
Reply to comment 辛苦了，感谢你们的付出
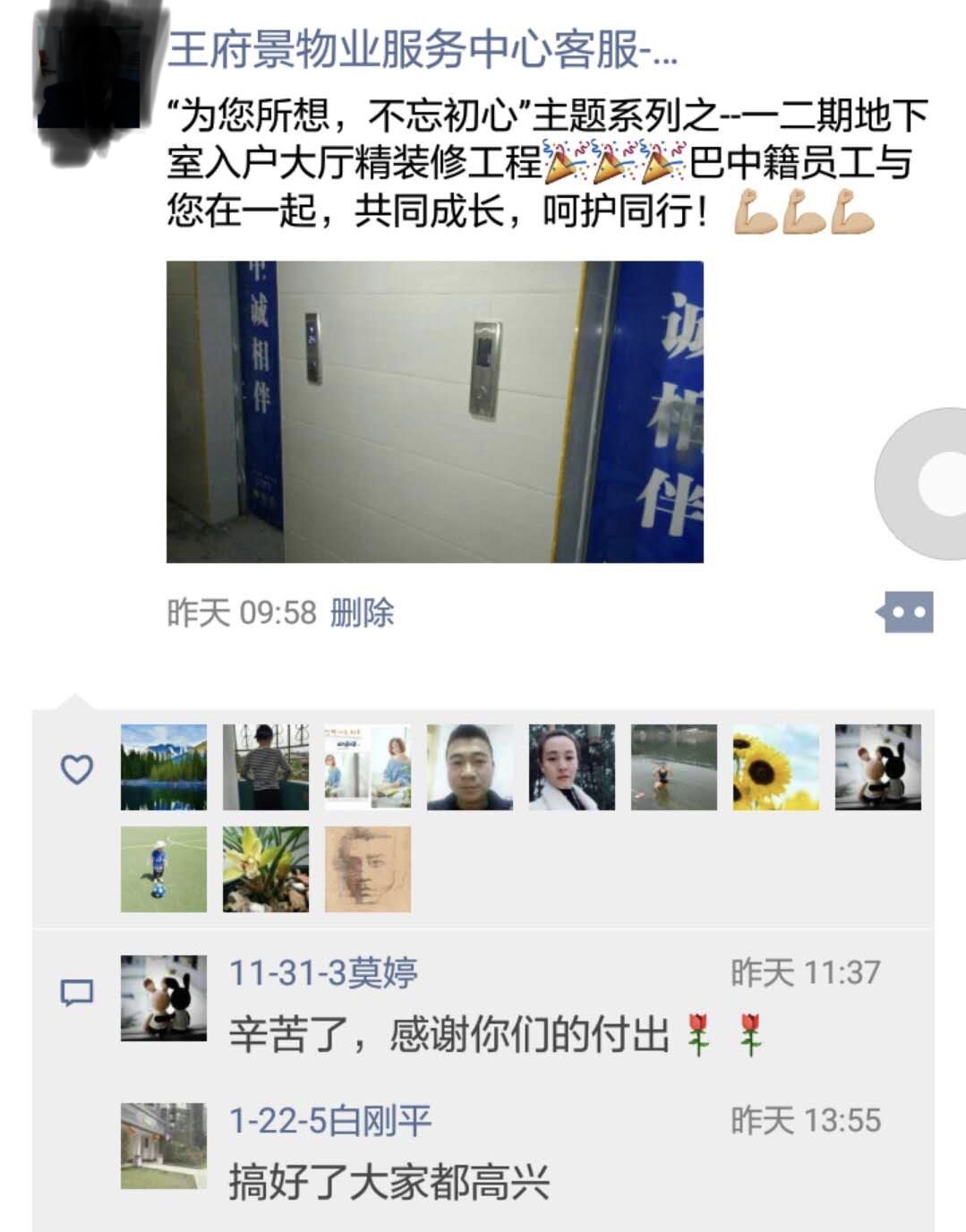pyautogui.click(x=448, y=1035)
